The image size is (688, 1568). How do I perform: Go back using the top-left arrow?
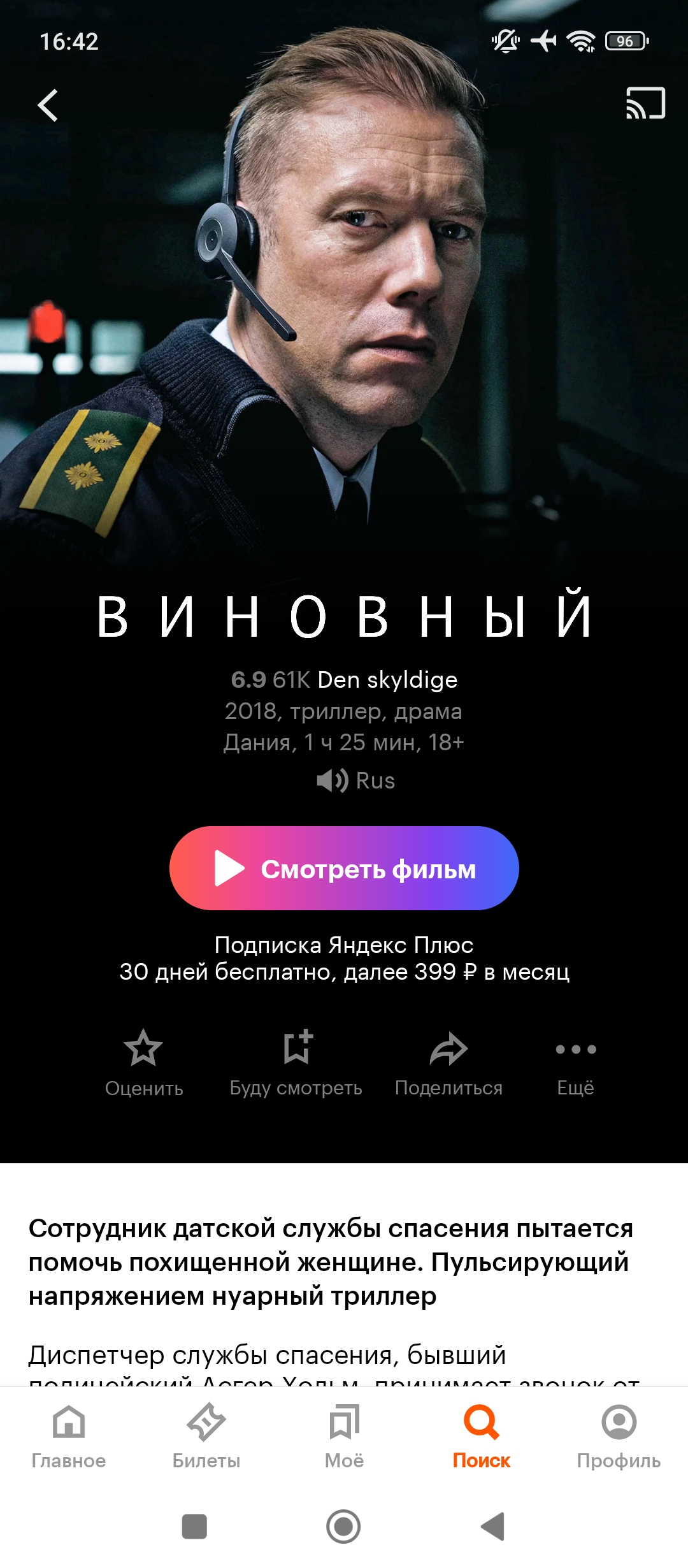pyautogui.click(x=48, y=105)
